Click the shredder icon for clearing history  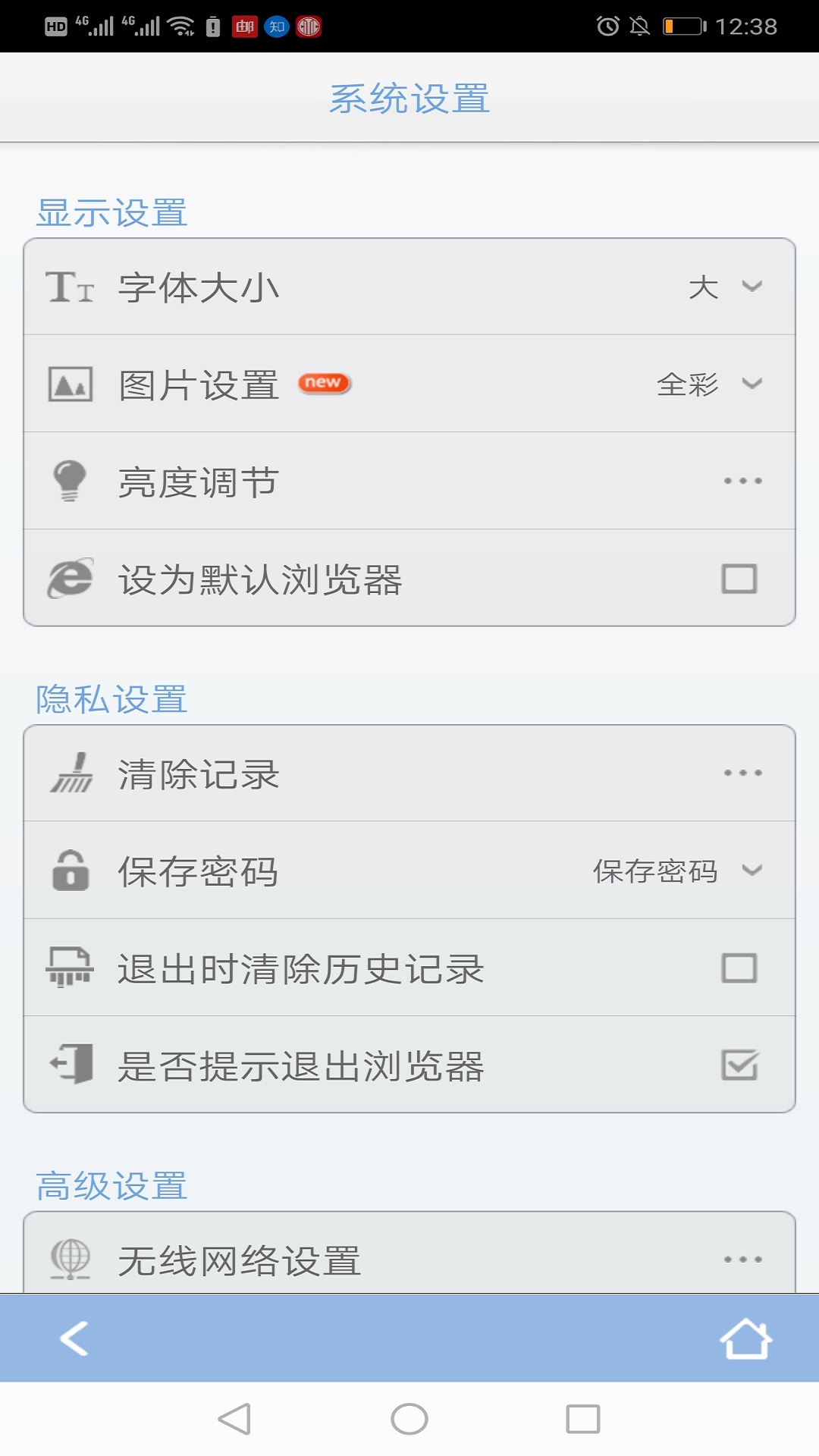(x=71, y=968)
